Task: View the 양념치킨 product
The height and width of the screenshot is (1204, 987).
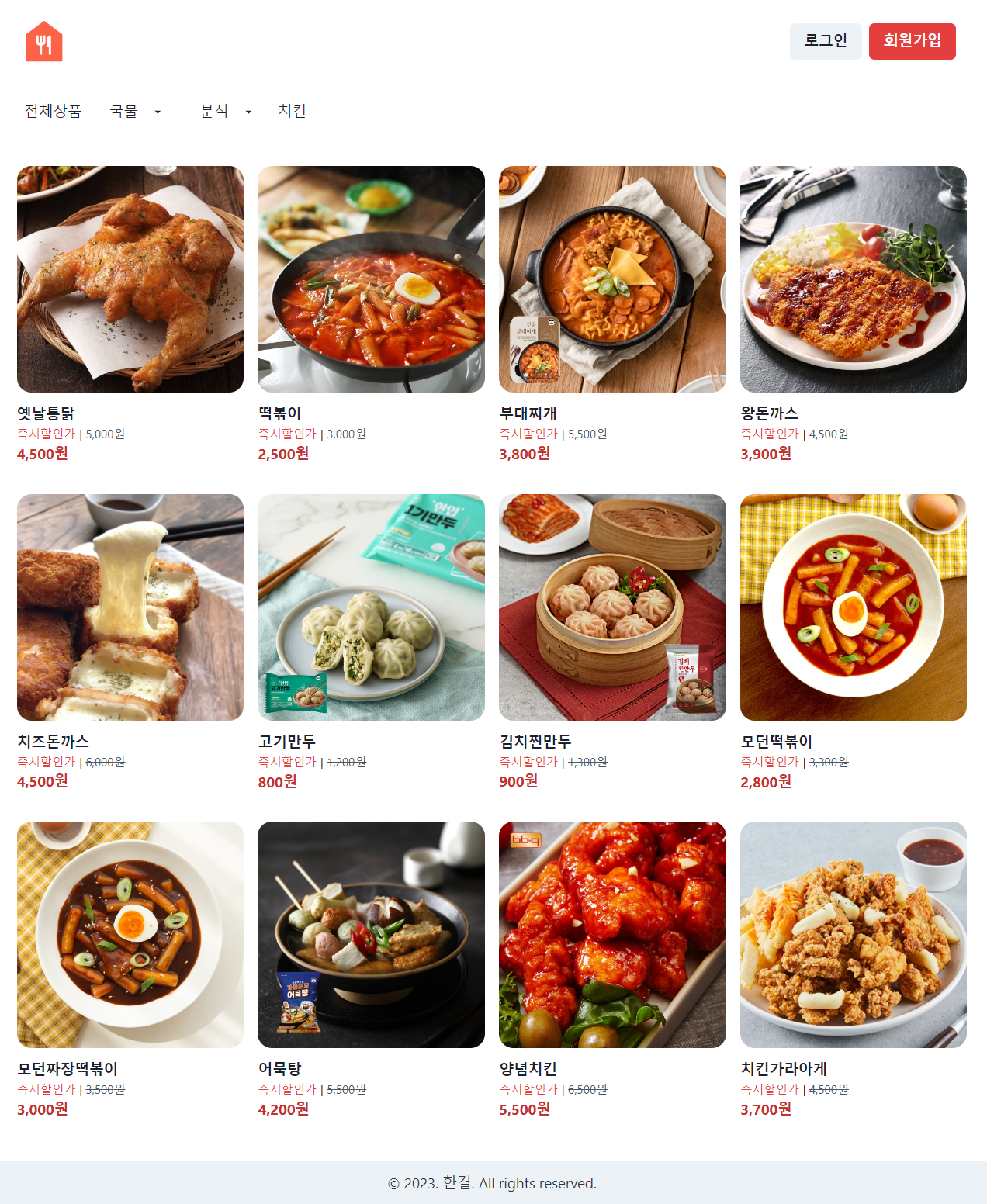Action: coord(612,935)
